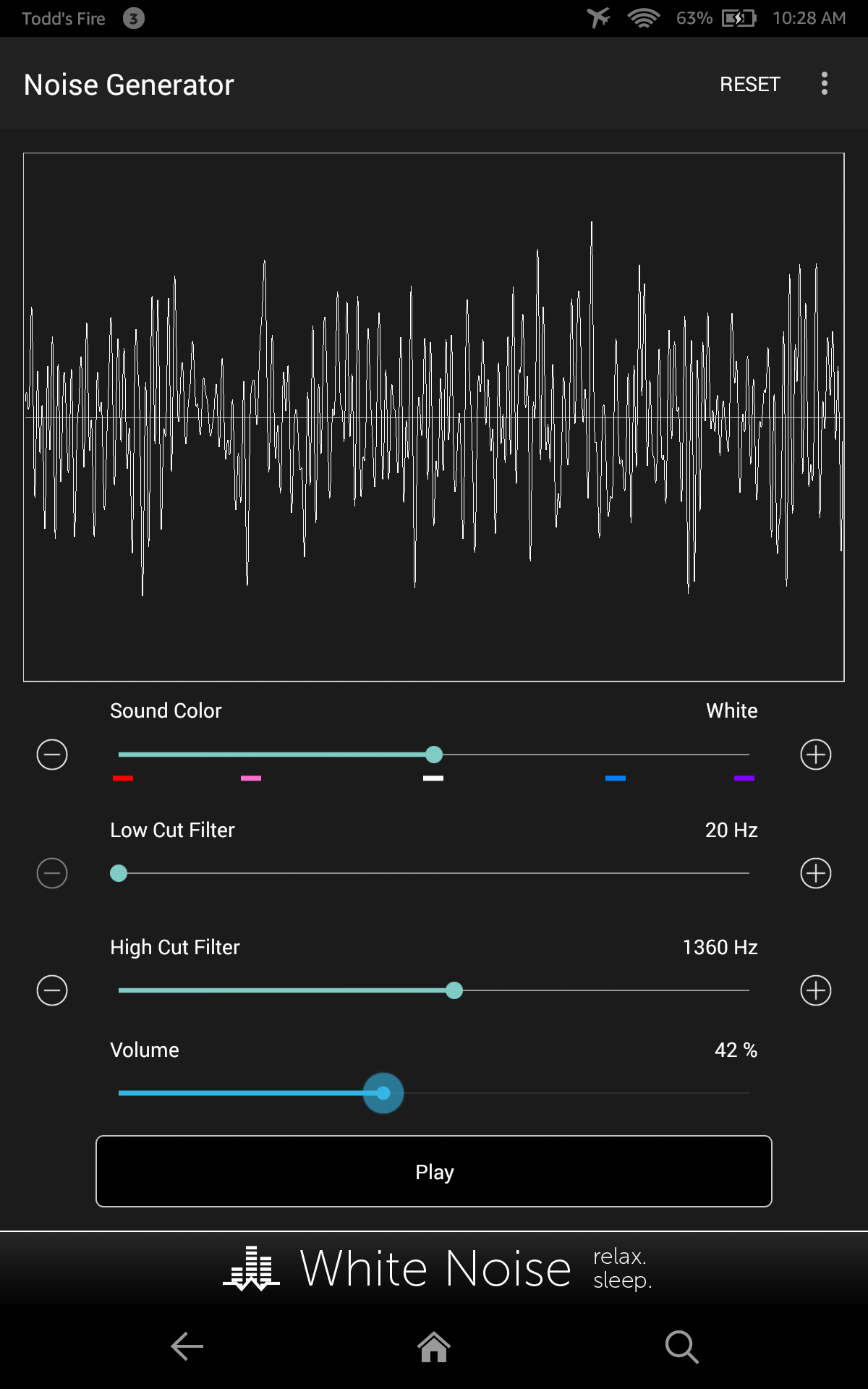Click plus beside High Cut Filter
Viewport: 868px width, 1389px height.
pos(815,990)
